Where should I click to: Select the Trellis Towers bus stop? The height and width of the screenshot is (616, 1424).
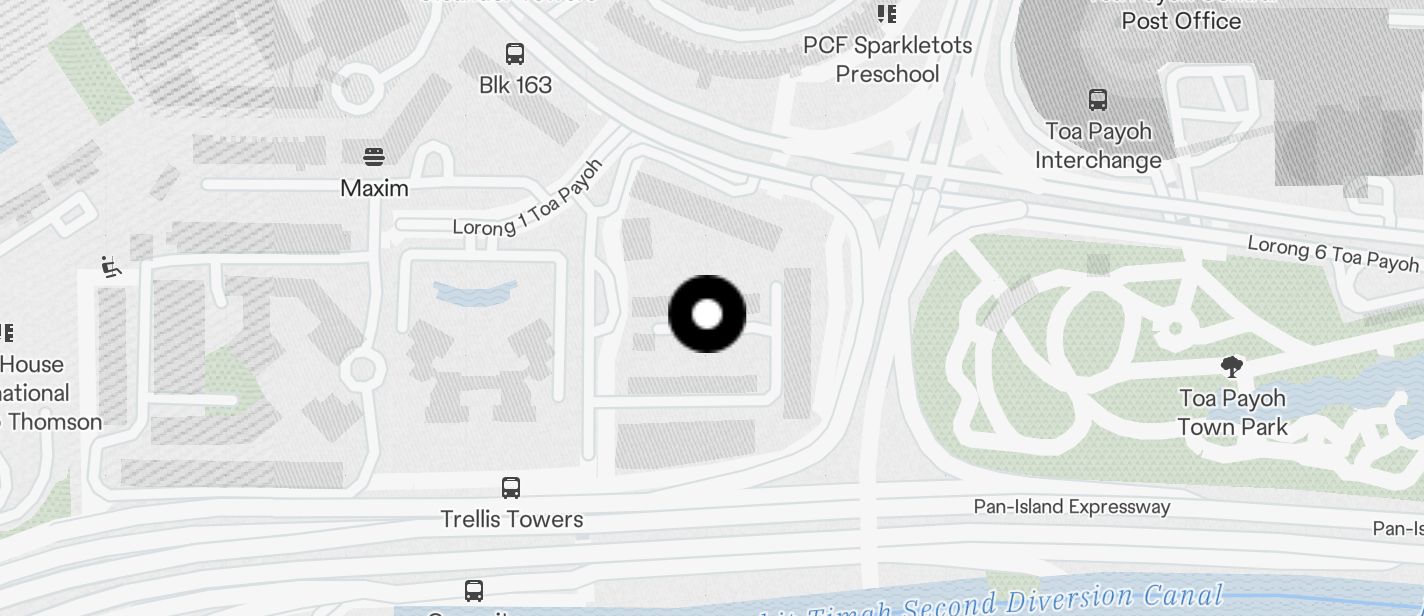[511, 488]
